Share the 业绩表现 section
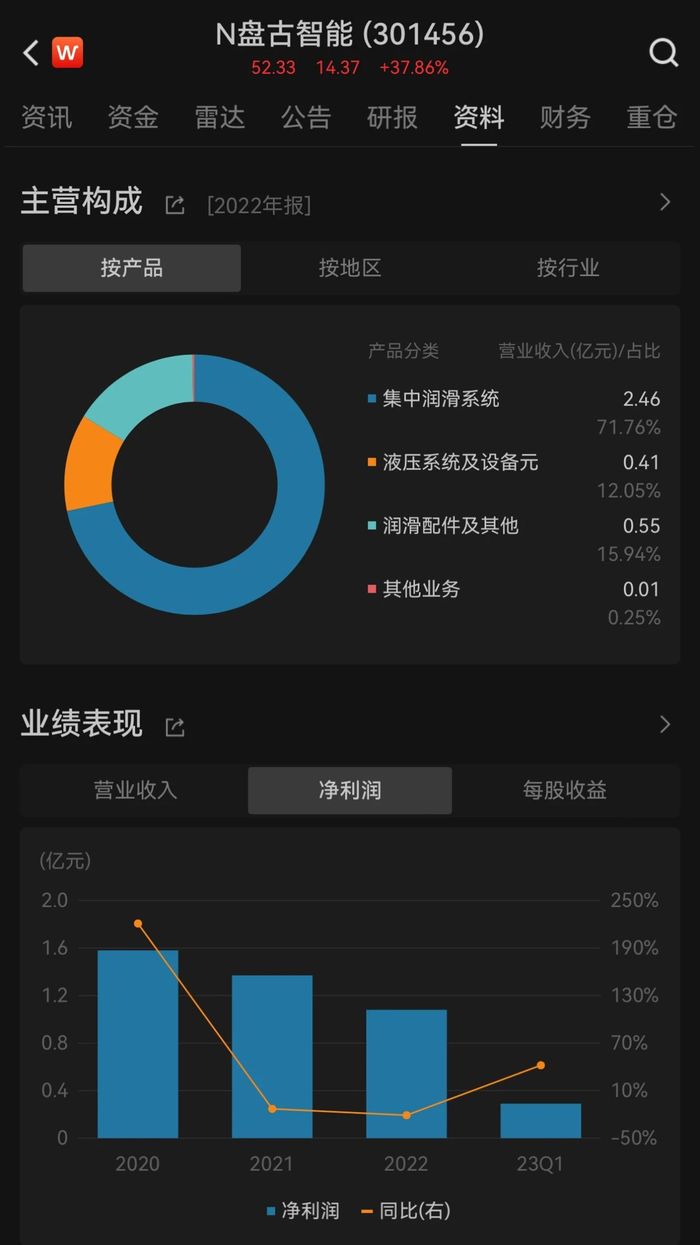Viewport: 700px width, 1245px height. 175,727
